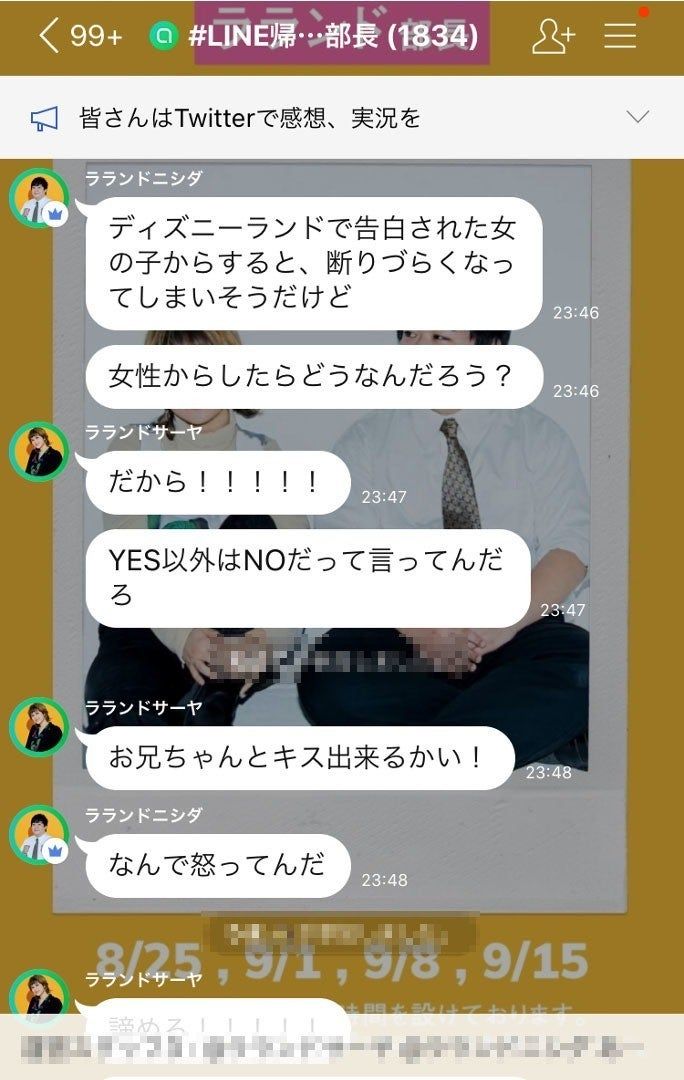Go back to the chat list
The width and height of the screenshot is (684, 1080).
click(50, 37)
